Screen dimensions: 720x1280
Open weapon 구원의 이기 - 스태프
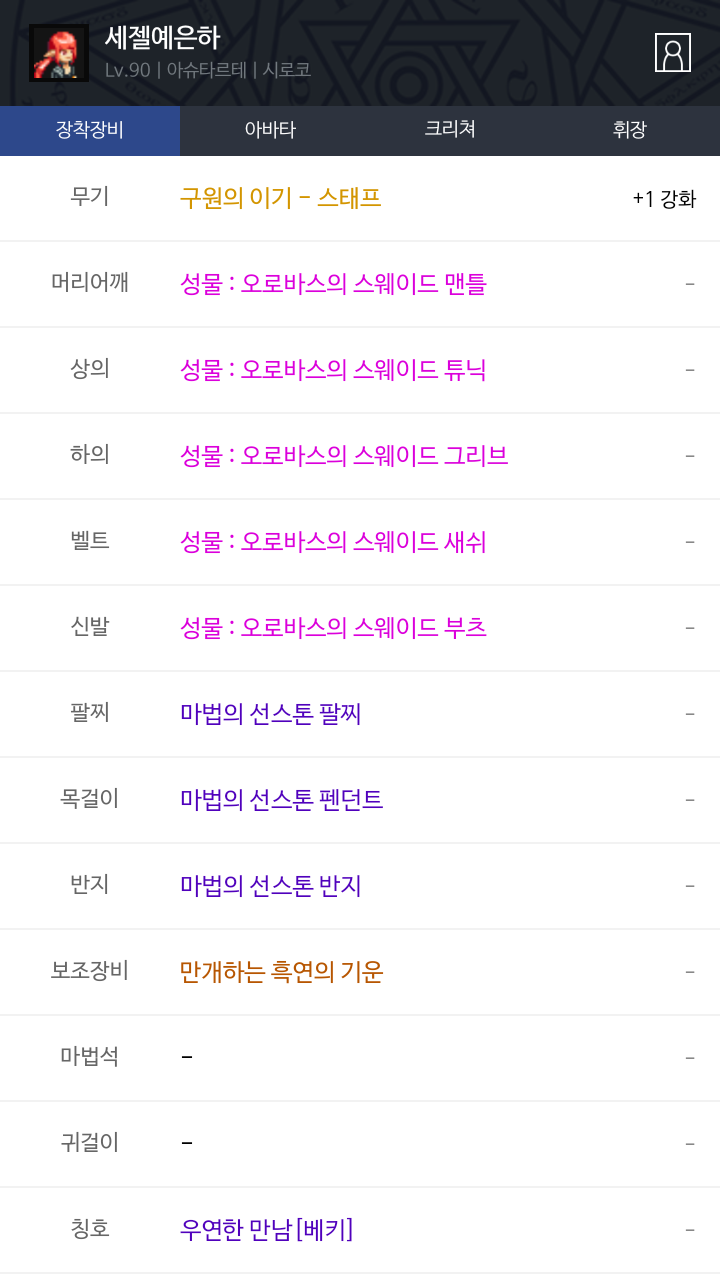[x=280, y=198]
